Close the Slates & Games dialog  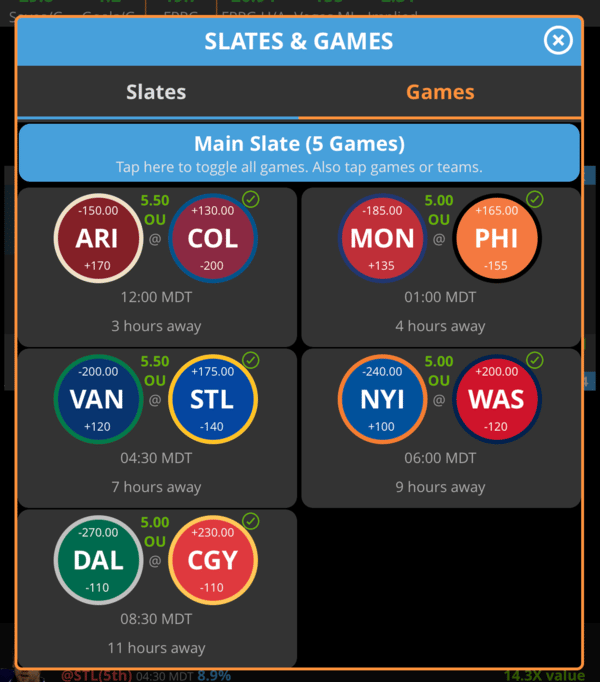coord(557,41)
